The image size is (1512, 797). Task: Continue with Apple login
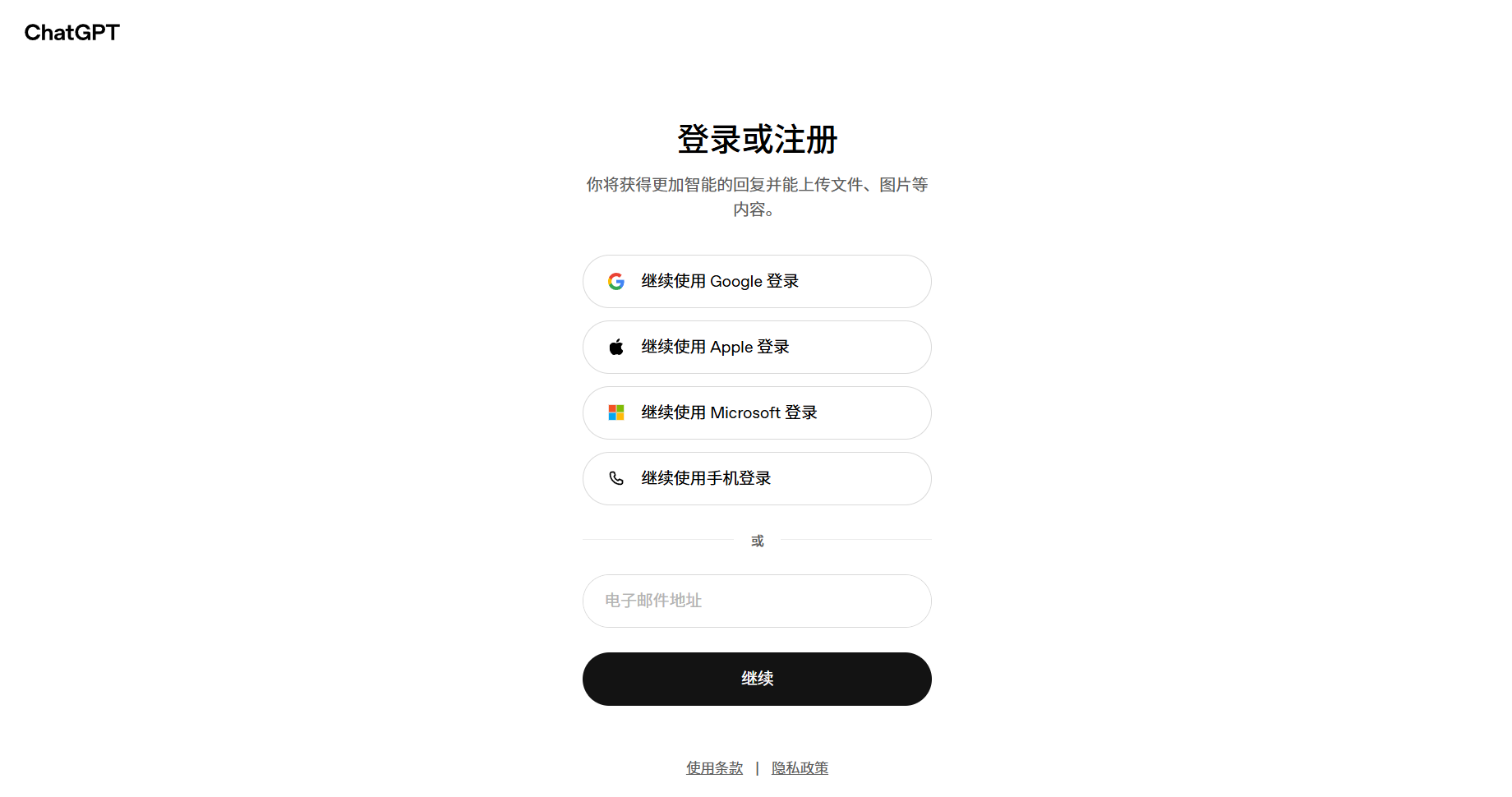coord(756,348)
